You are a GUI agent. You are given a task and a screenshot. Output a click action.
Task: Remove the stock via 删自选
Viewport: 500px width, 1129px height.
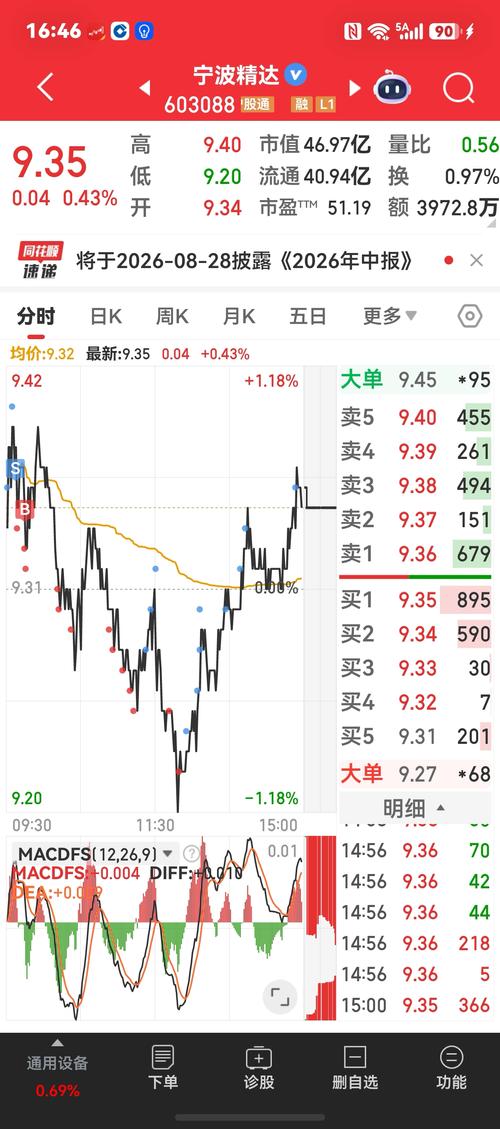355,1068
